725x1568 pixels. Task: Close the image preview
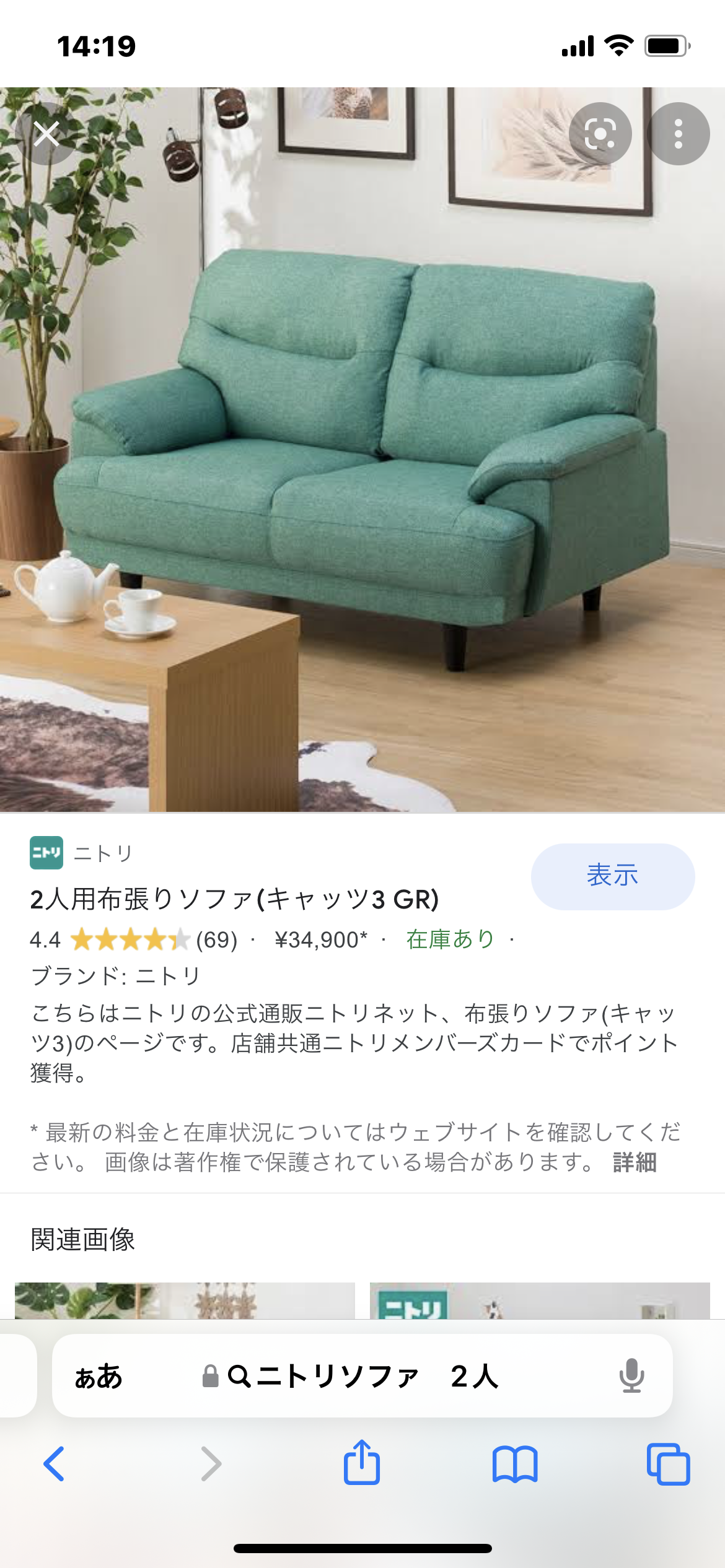pyautogui.click(x=46, y=134)
